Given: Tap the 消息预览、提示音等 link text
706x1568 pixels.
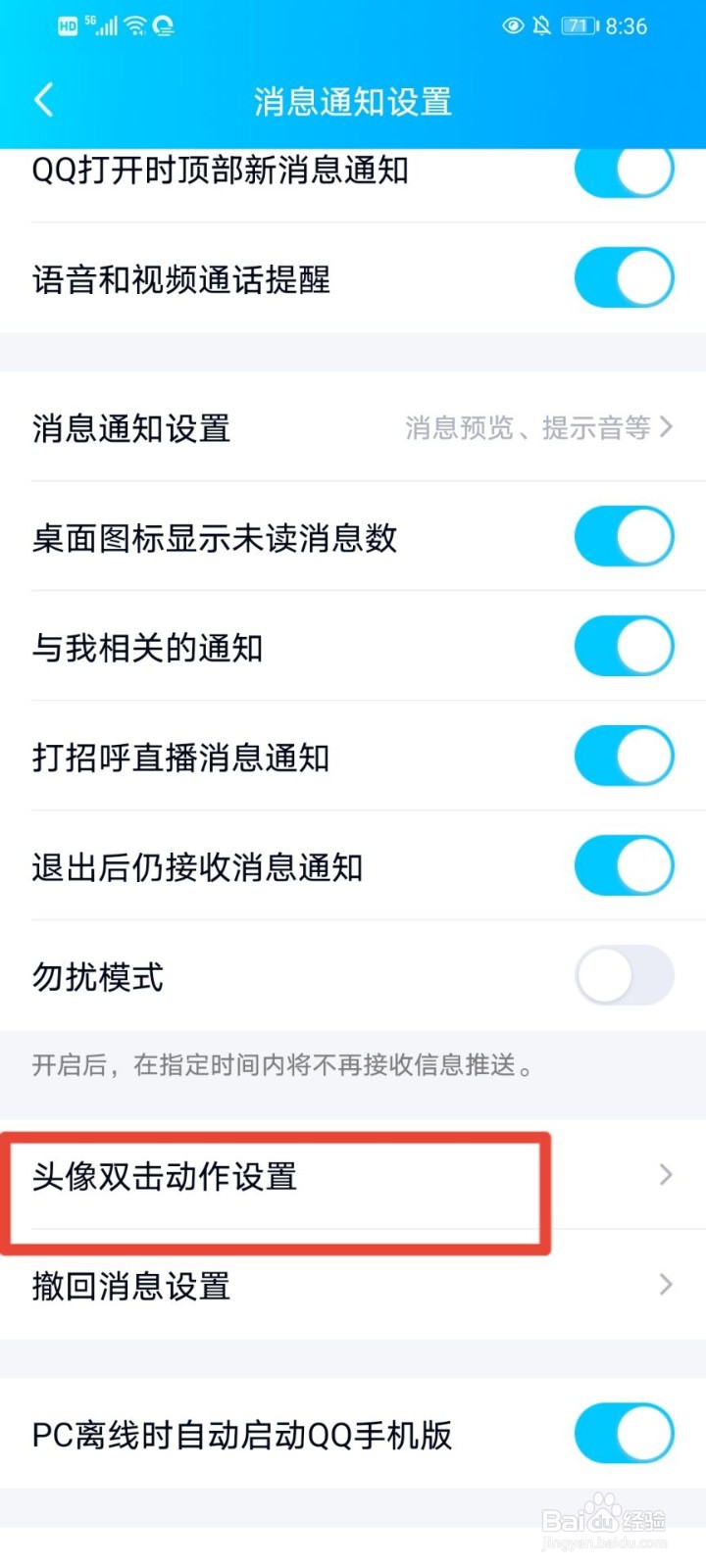Looking at the screenshot, I should coord(529,428).
